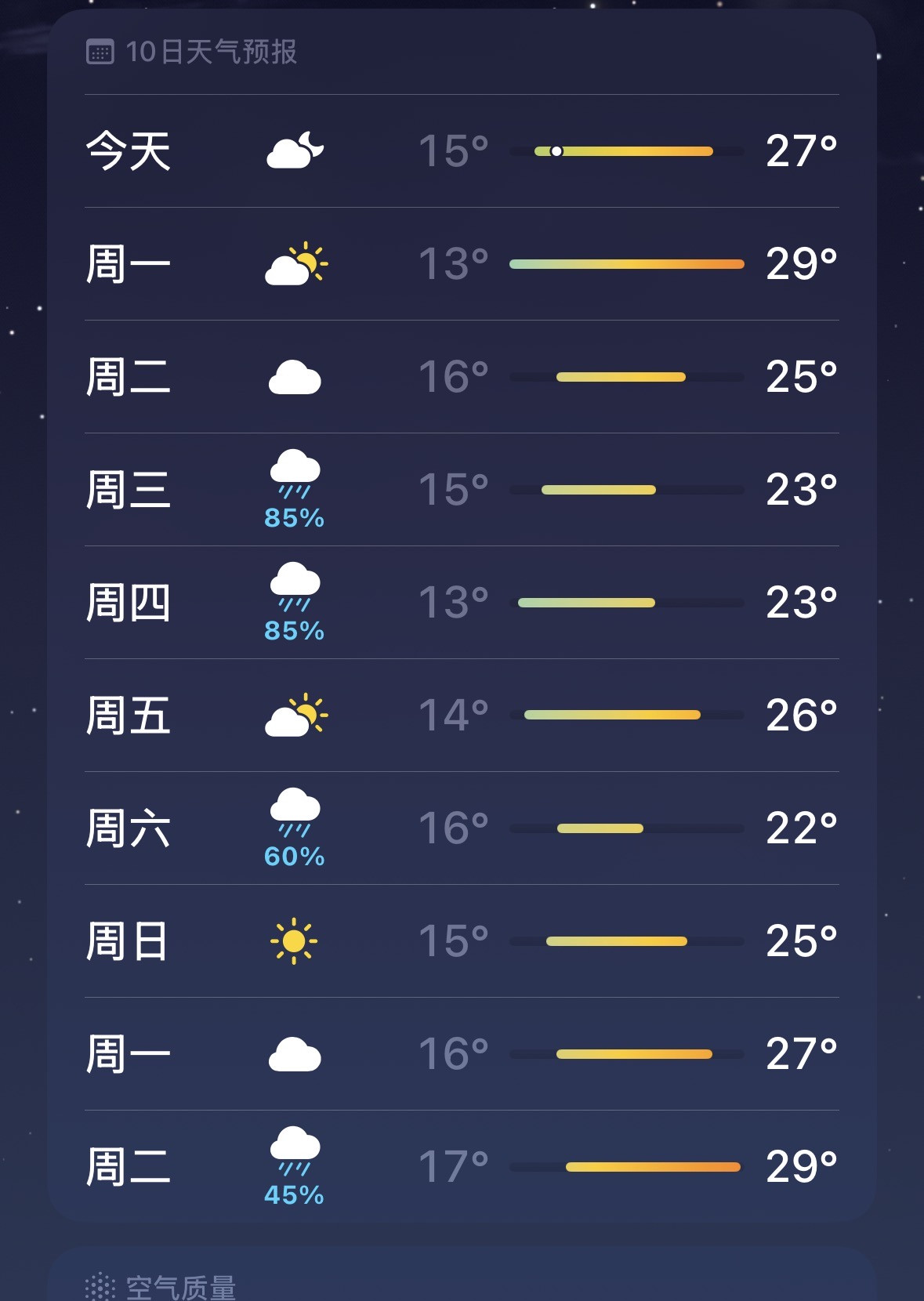Open the 周一 row with 16° to 27°
The width and height of the screenshot is (924, 1301).
click(462, 1054)
